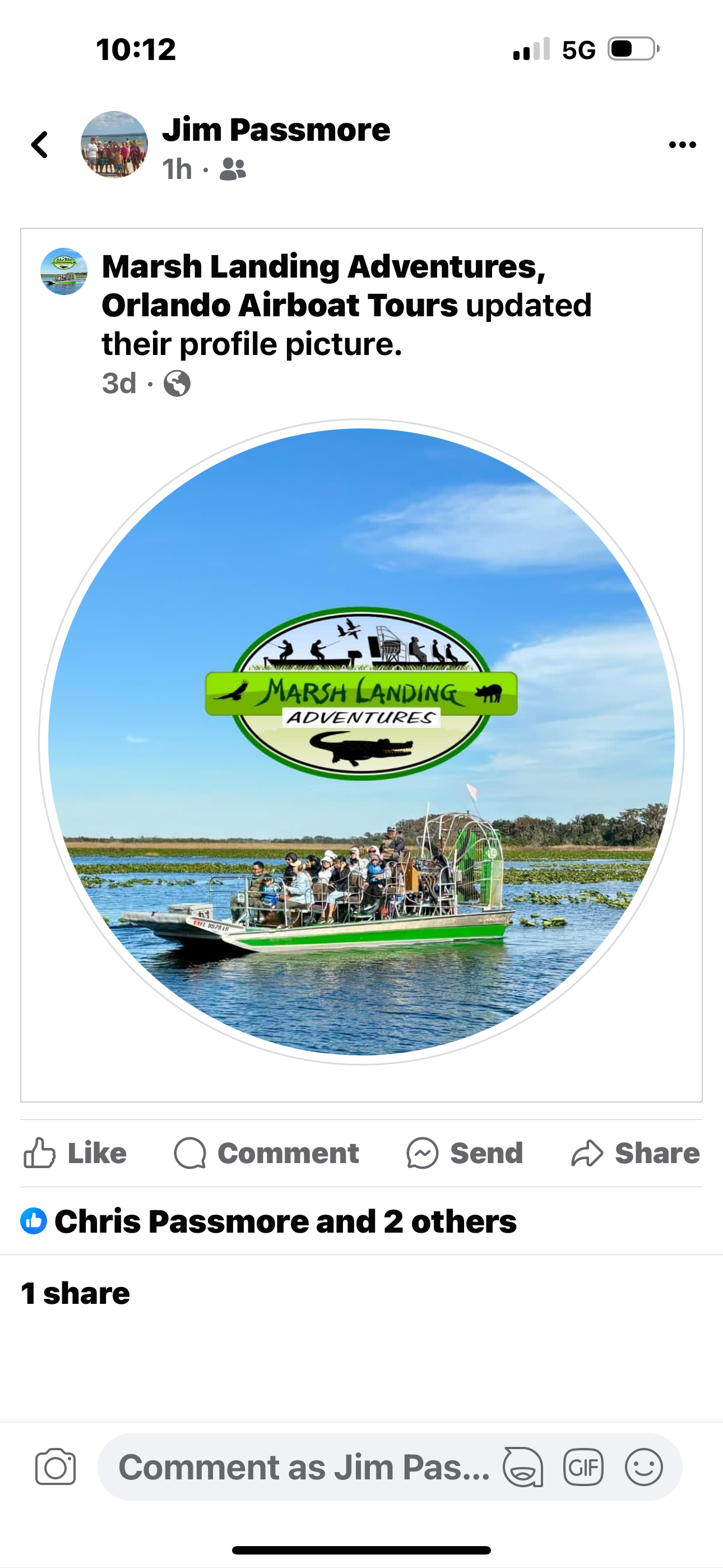The width and height of the screenshot is (723, 1568).
Task: Like this shared post
Action: click(x=76, y=1153)
